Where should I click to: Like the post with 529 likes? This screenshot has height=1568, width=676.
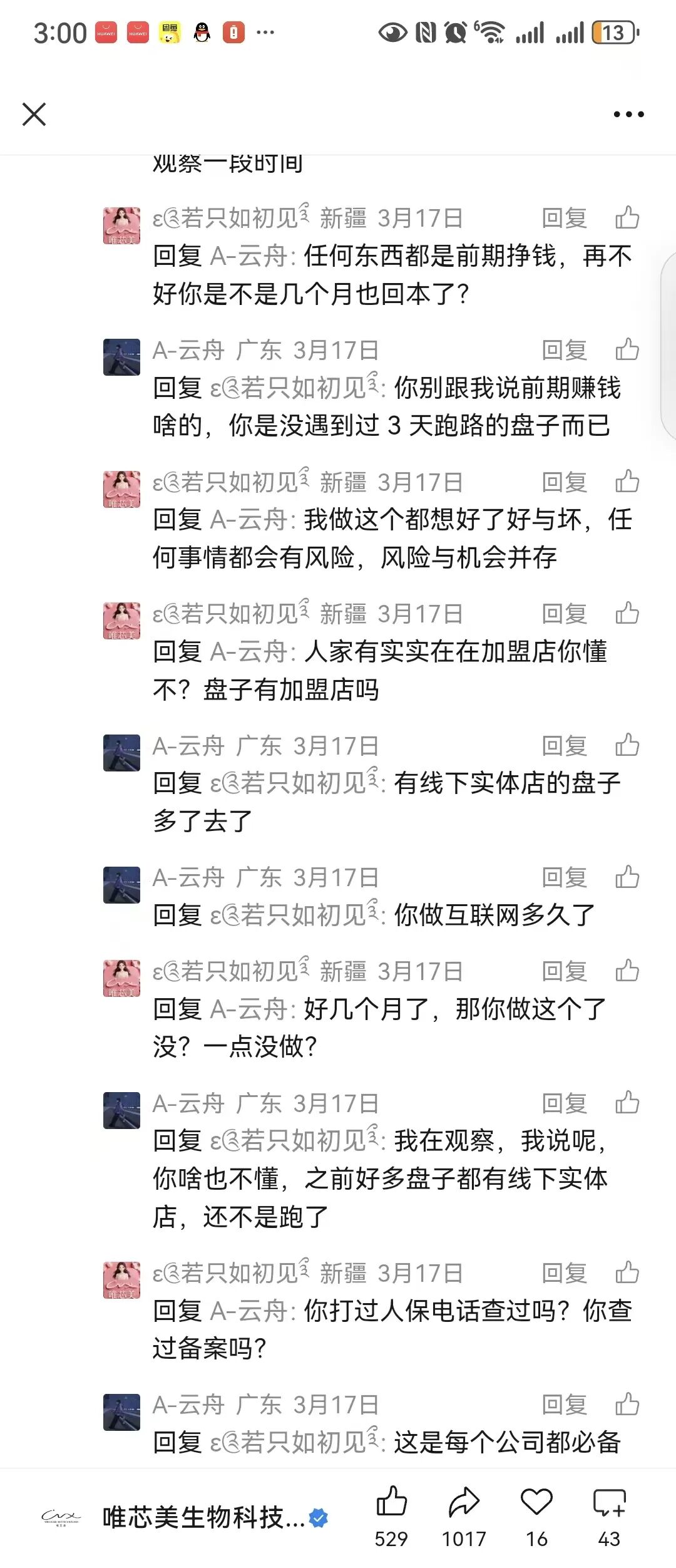pyautogui.click(x=391, y=1502)
